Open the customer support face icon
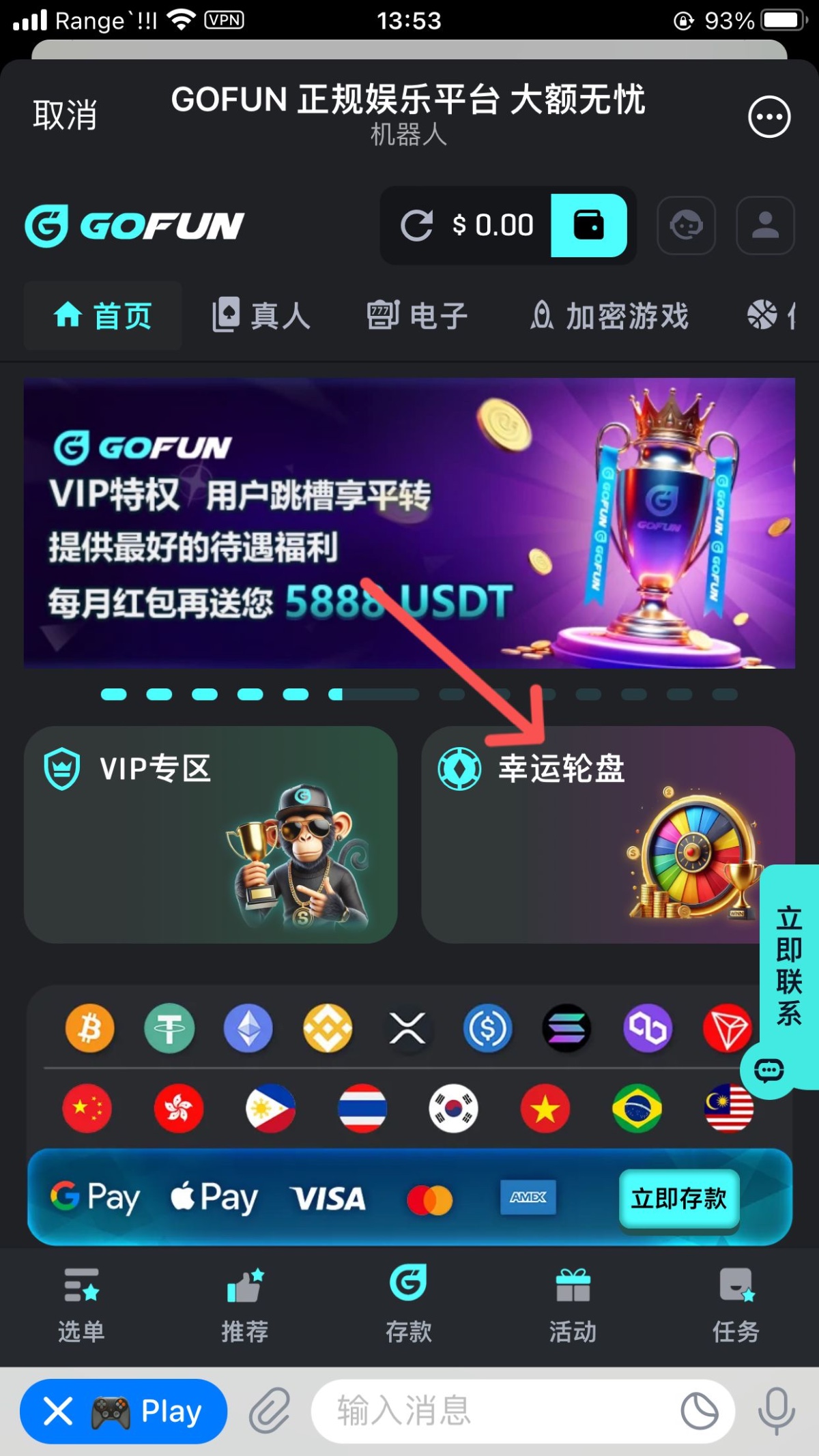This screenshot has width=819, height=1456. pos(686,226)
